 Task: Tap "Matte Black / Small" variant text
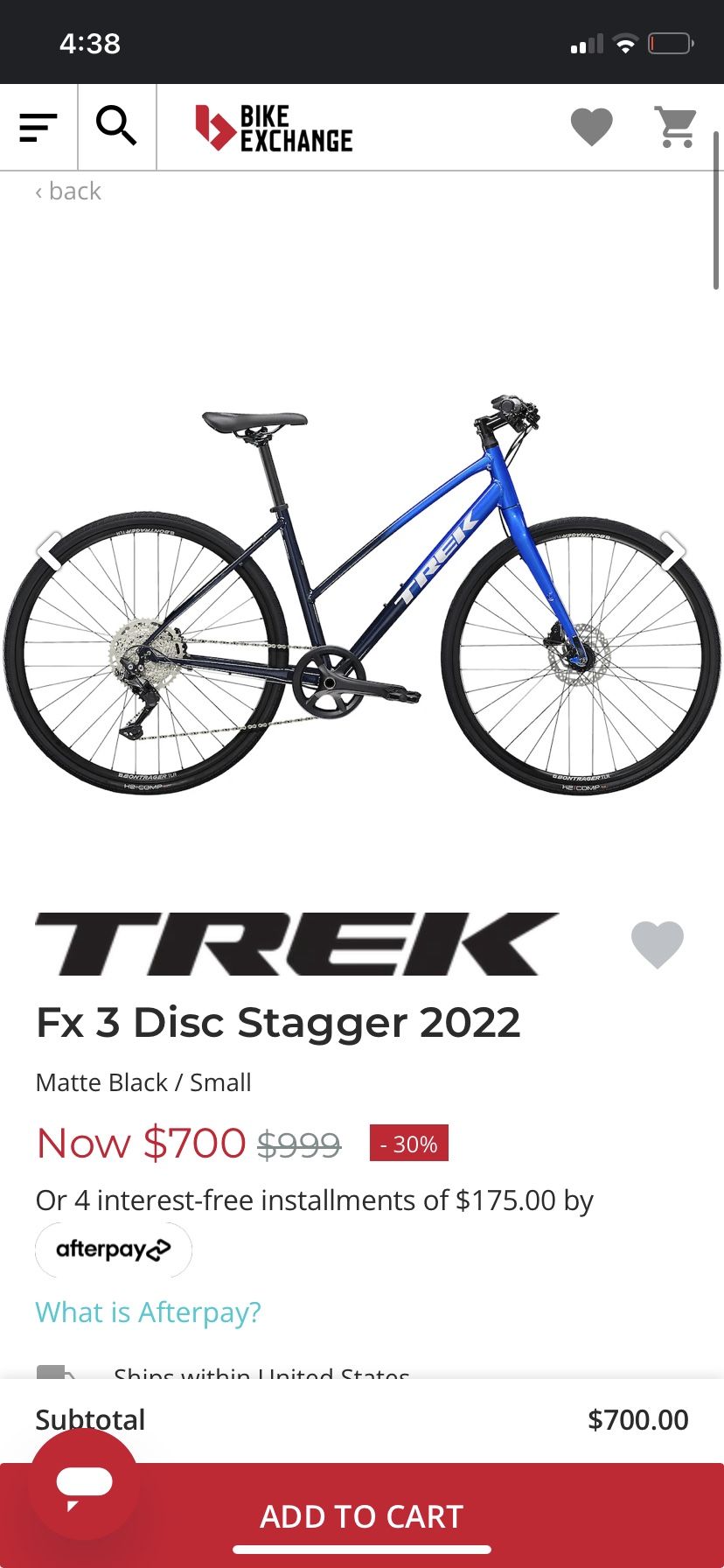[143, 1082]
